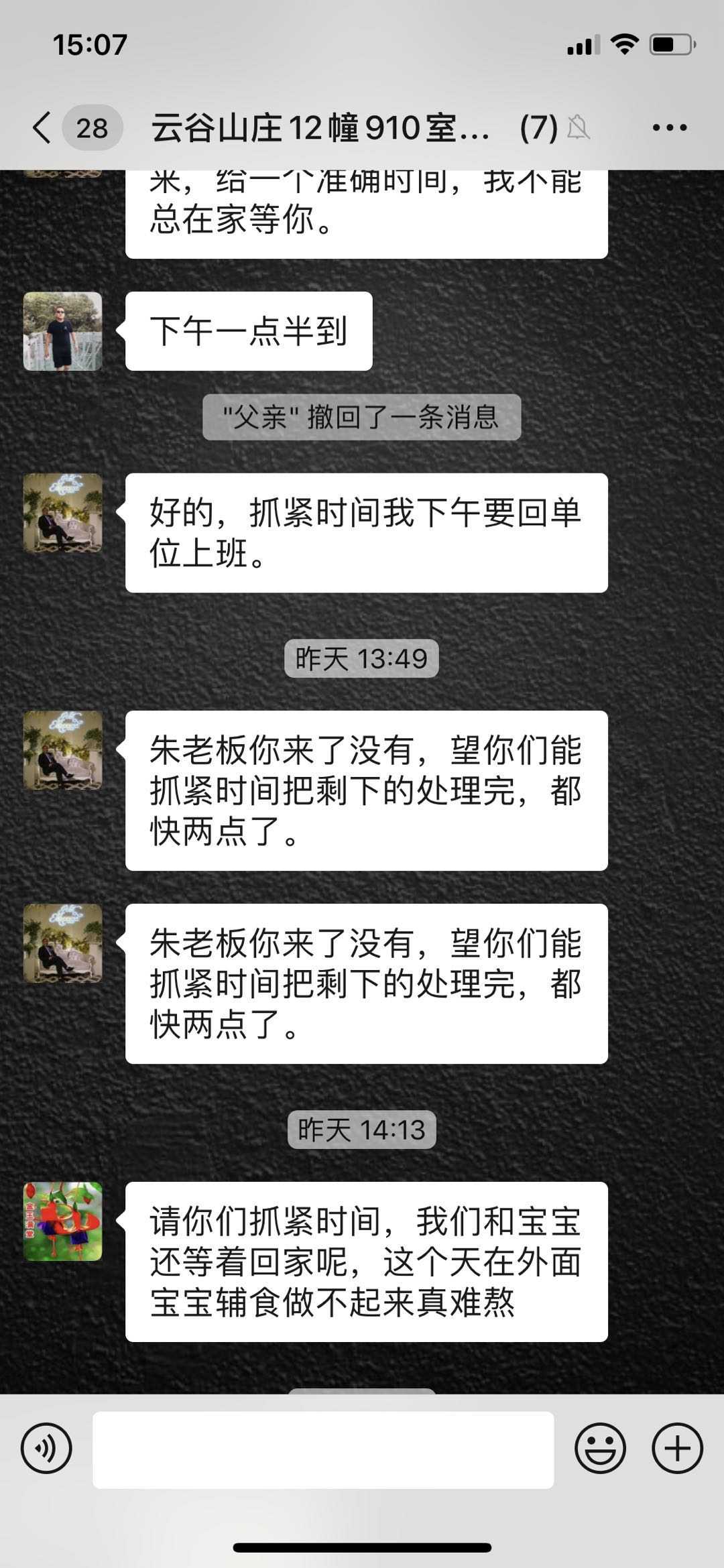The height and width of the screenshot is (1568, 724).
Task: Open the plus attachments menu
Action: click(677, 1448)
